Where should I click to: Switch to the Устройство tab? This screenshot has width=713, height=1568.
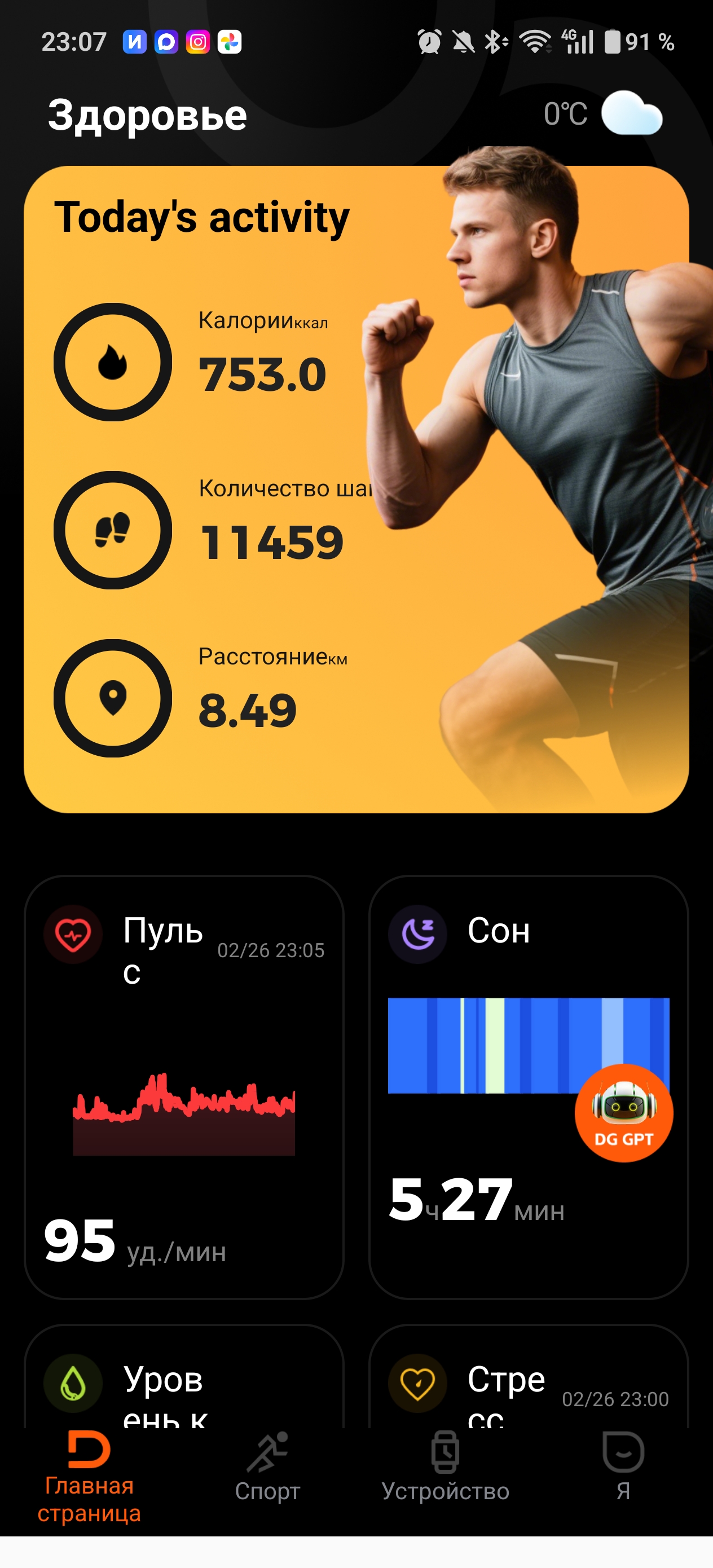point(445,1468)
